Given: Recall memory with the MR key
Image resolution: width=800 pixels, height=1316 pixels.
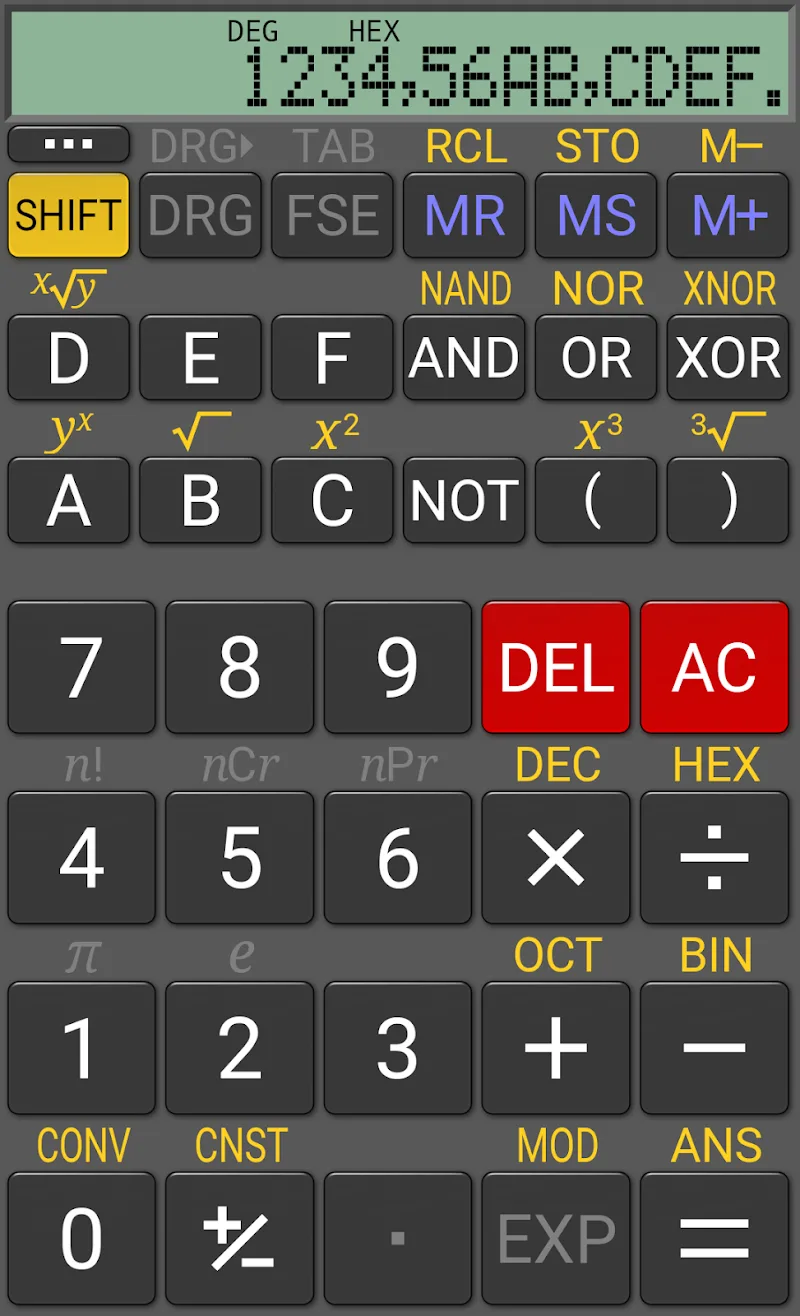Looking at the screenshot, I should pyautogui.click(x=464, y=215).
